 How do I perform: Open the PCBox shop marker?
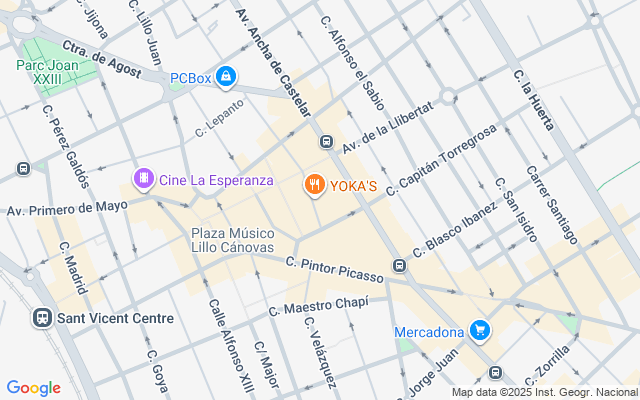(x=227, y=76)
